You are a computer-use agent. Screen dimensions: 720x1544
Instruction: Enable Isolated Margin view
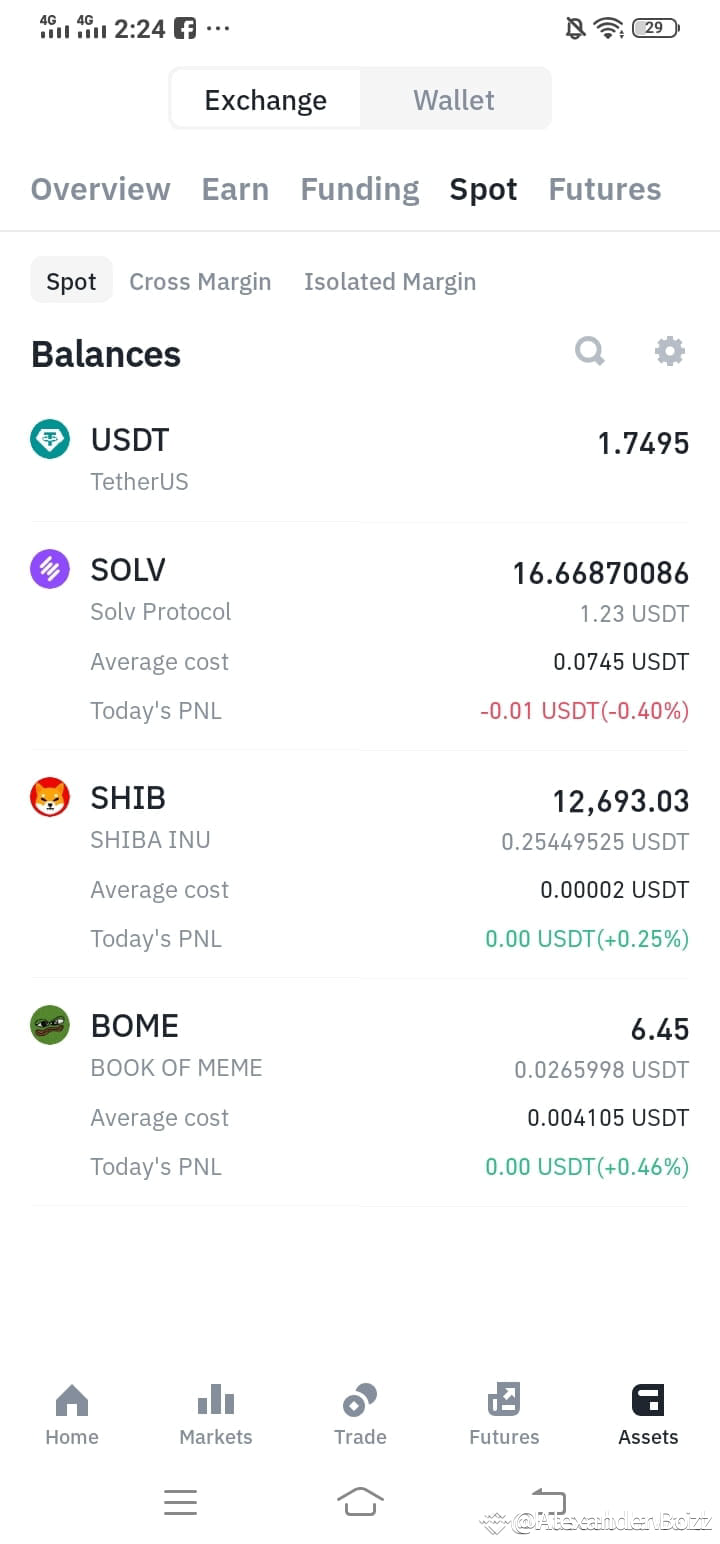390,281
